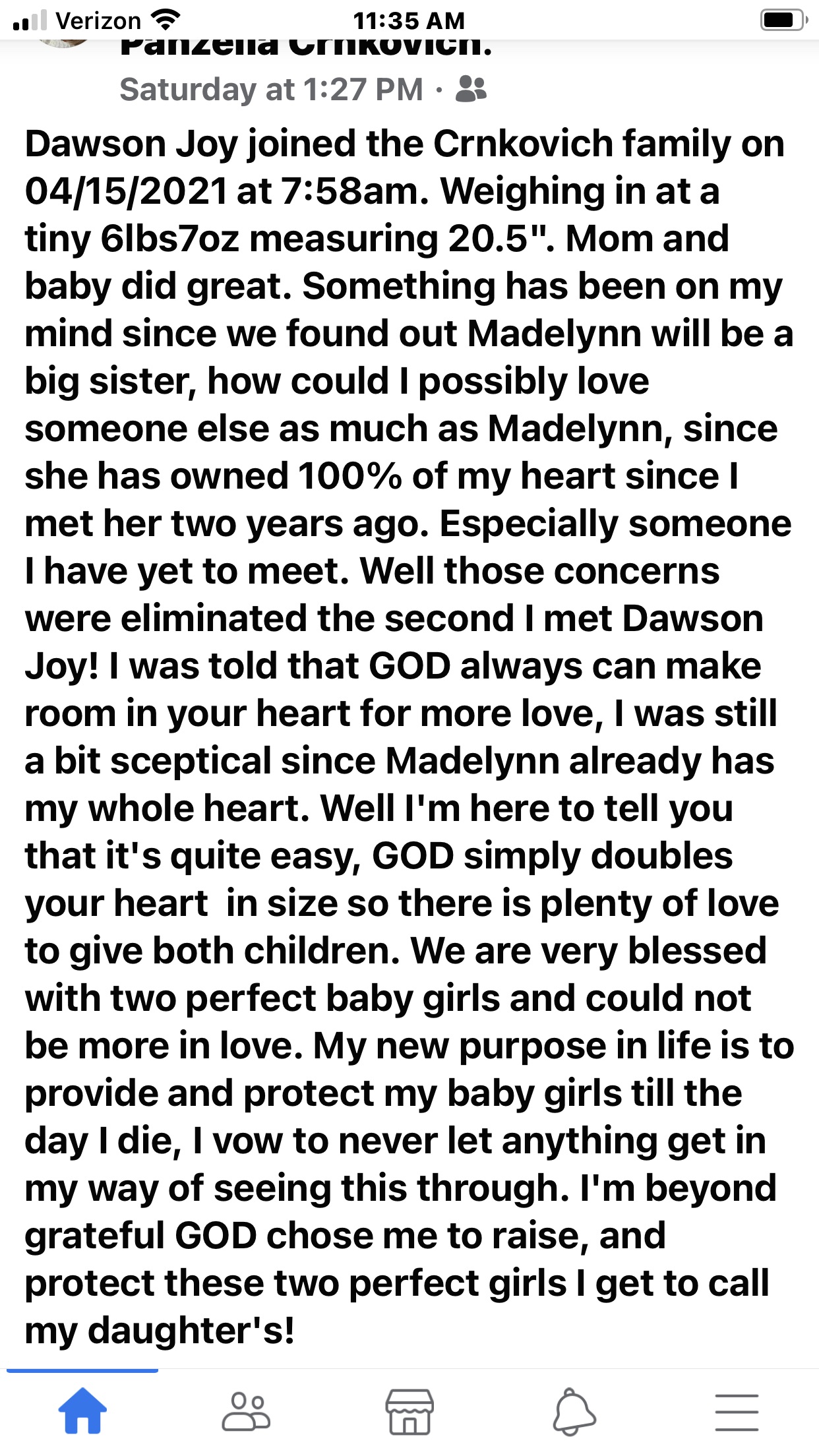Open the notifications bell
819x1456 pixels.
574,1412
